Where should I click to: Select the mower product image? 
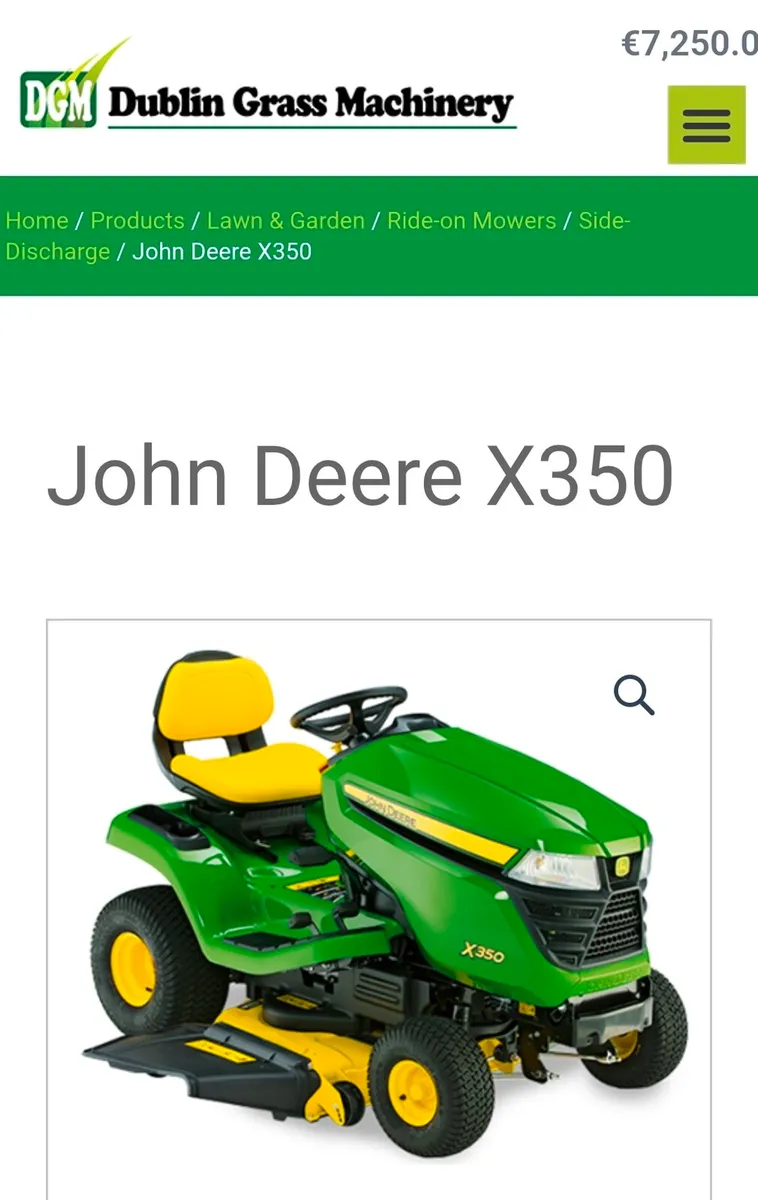pos(380,900)
